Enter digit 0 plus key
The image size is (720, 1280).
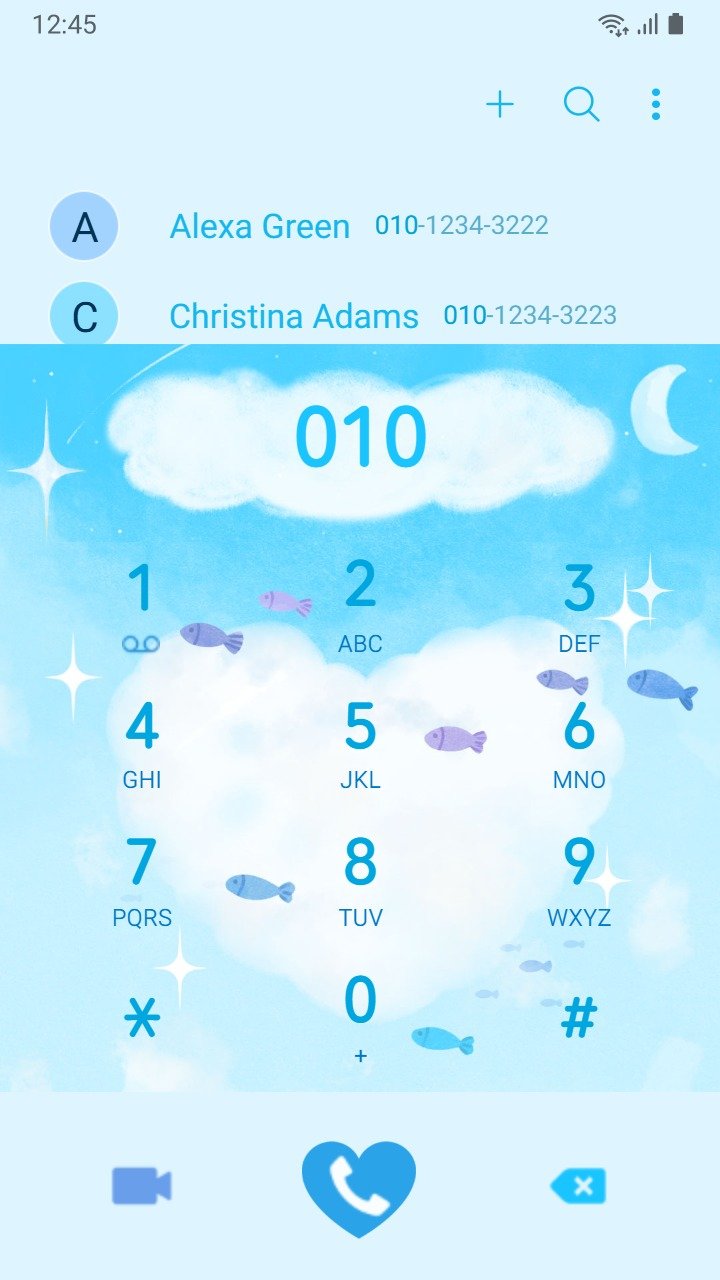click(360, 1018)
